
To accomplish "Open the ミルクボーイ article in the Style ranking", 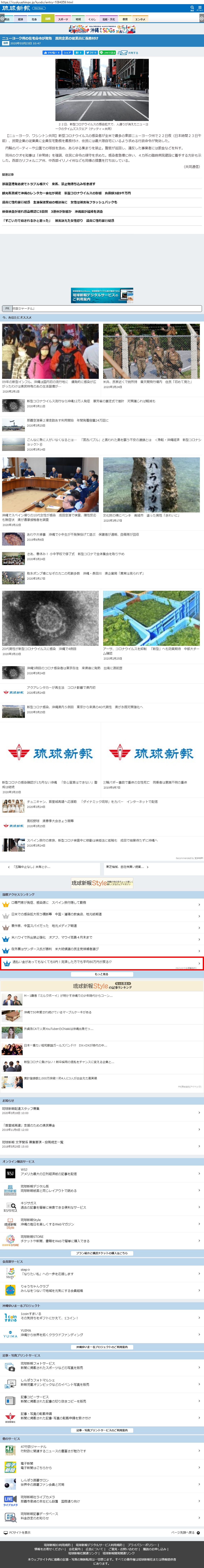I will [x=67, y=996].
